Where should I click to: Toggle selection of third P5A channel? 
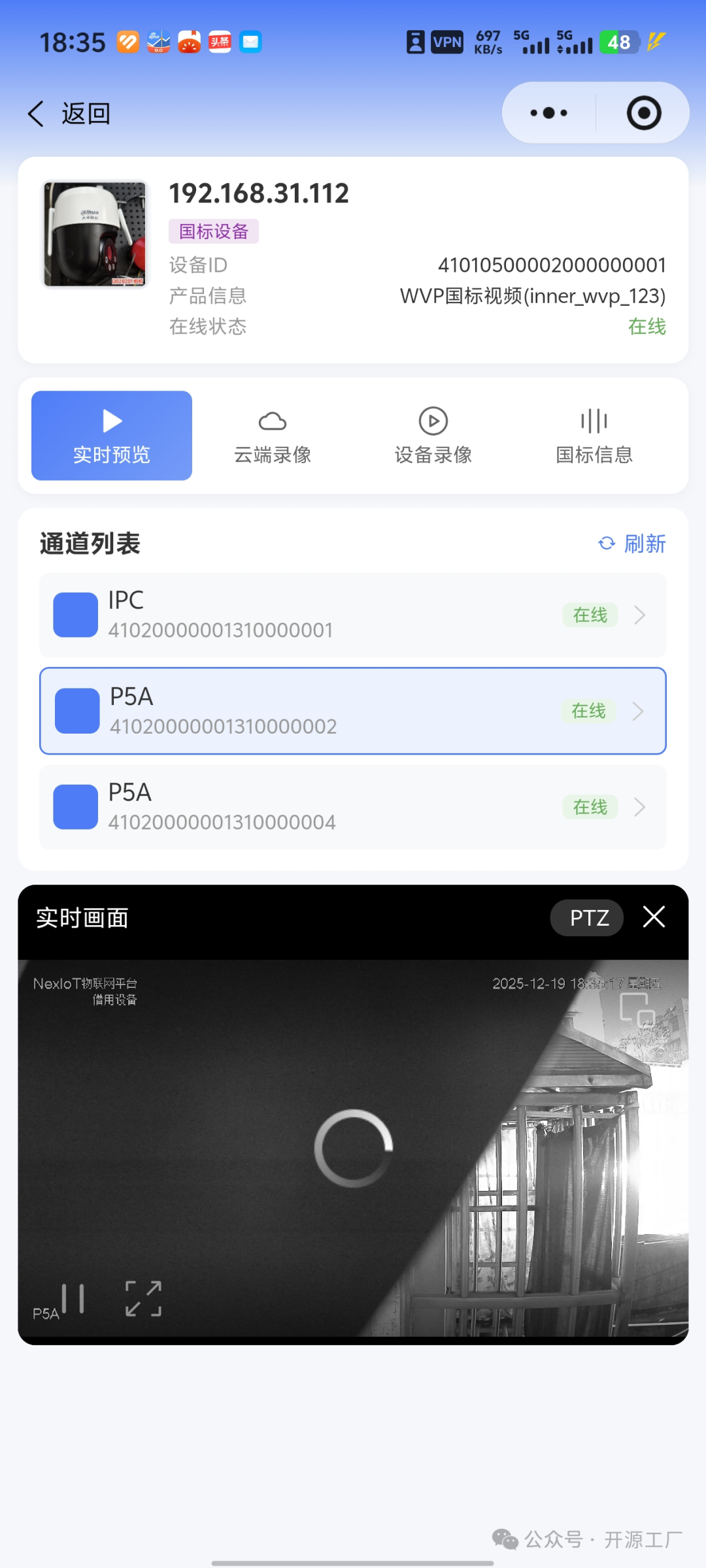point(75,807)
